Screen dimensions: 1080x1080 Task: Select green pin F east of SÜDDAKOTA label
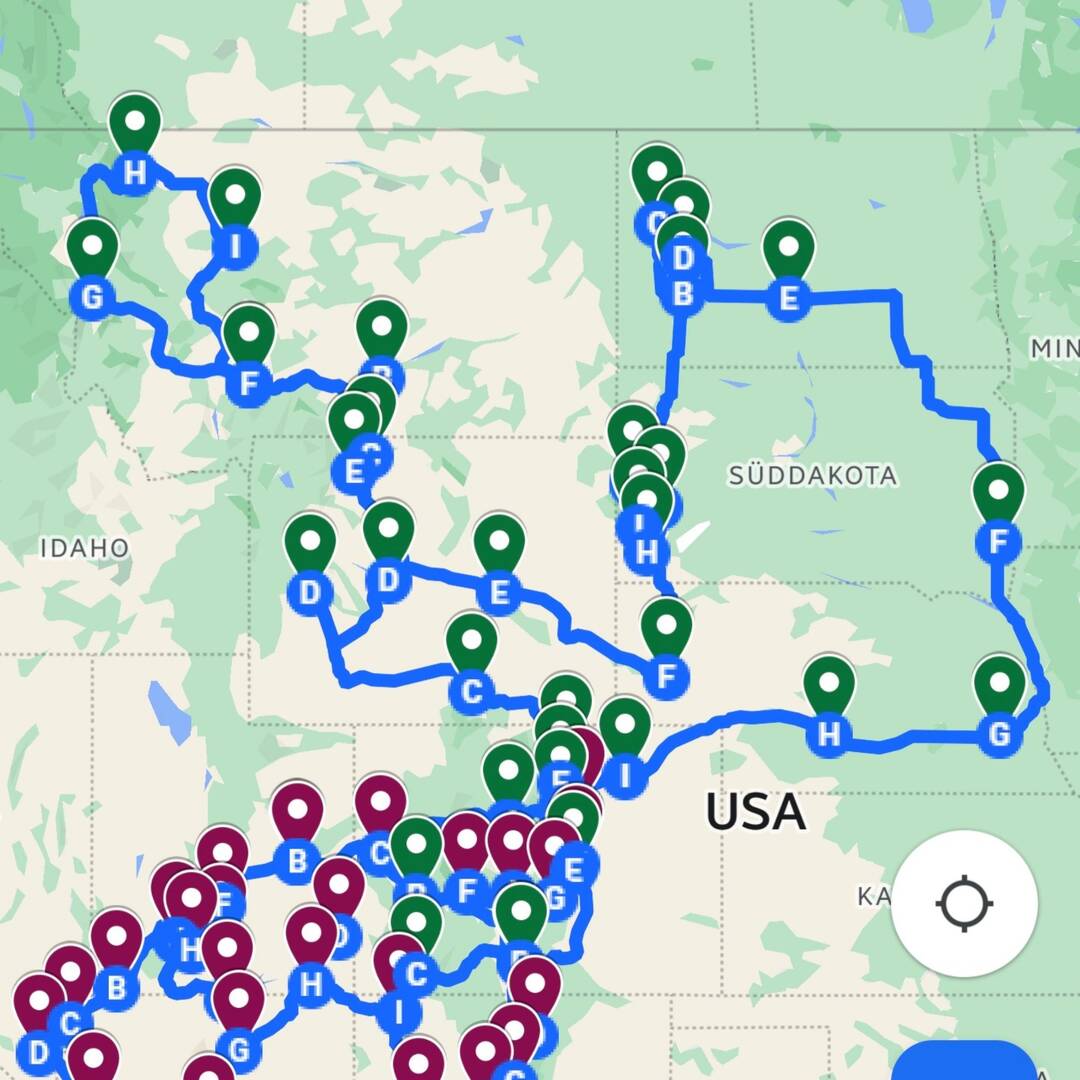tap(998, 497)
